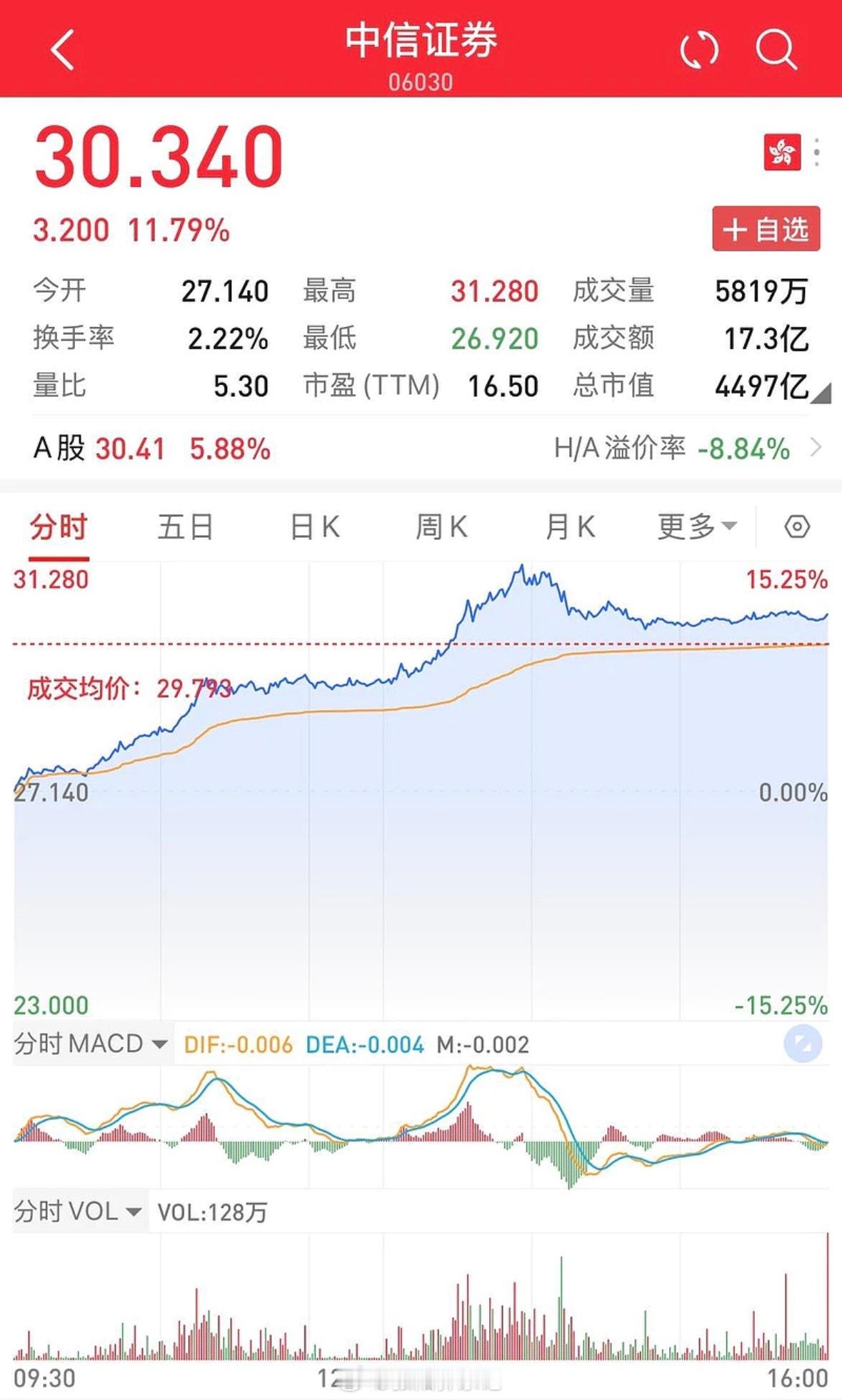842x1400 pixels.
Task: Select the 分时 chart tab
Action: [x=59, y=527]
